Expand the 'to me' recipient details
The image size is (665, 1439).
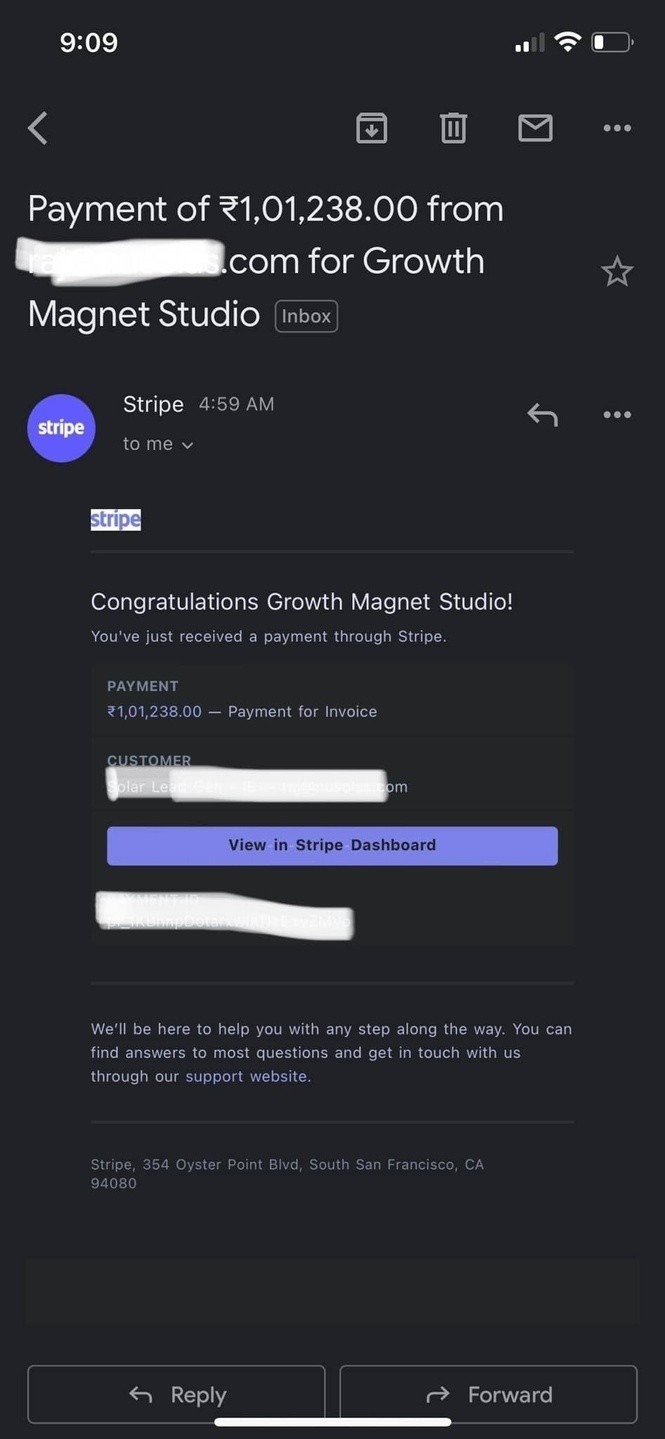158,444
